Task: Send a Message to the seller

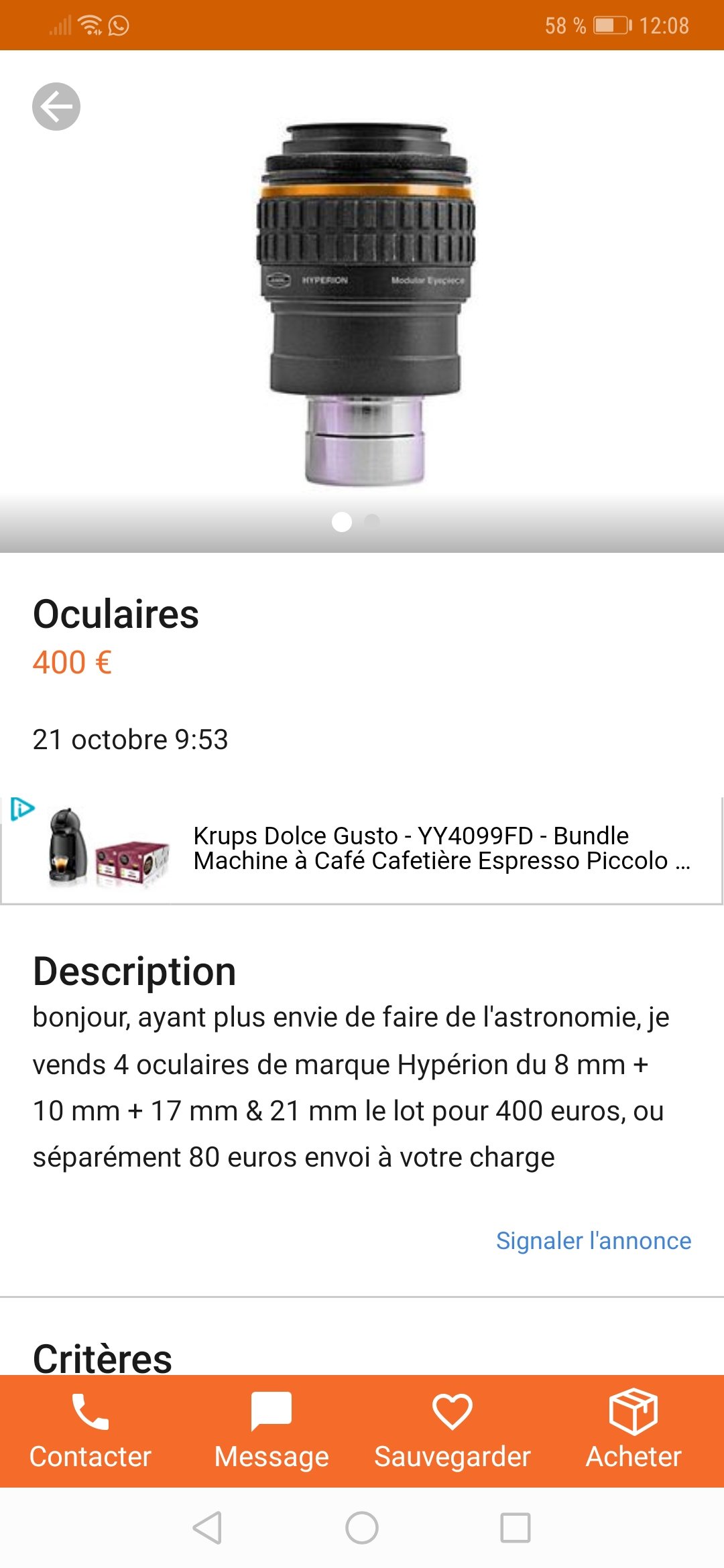Action: tap(271, 1431)
